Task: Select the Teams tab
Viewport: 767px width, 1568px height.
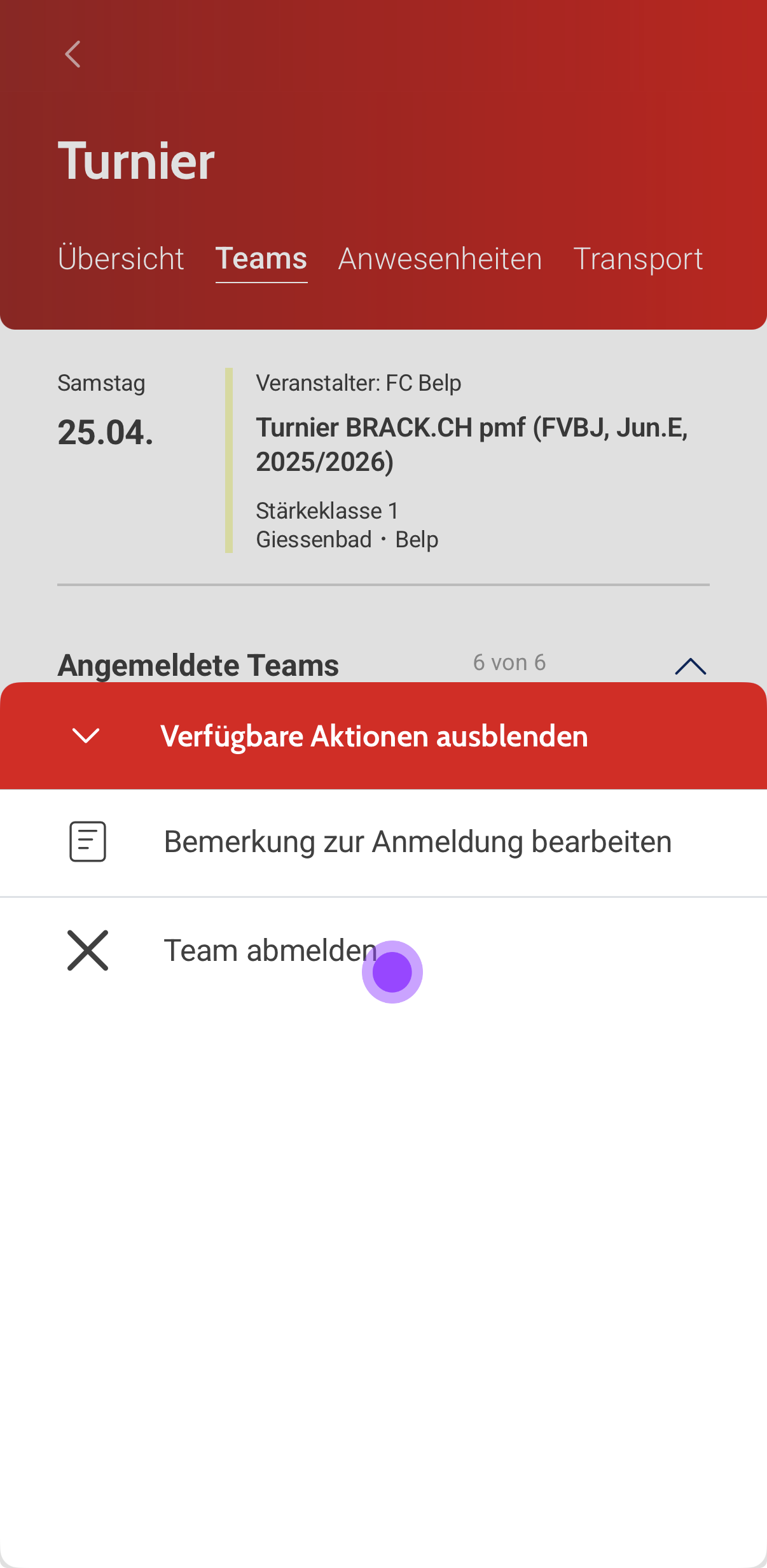Action: coord(261,259)
